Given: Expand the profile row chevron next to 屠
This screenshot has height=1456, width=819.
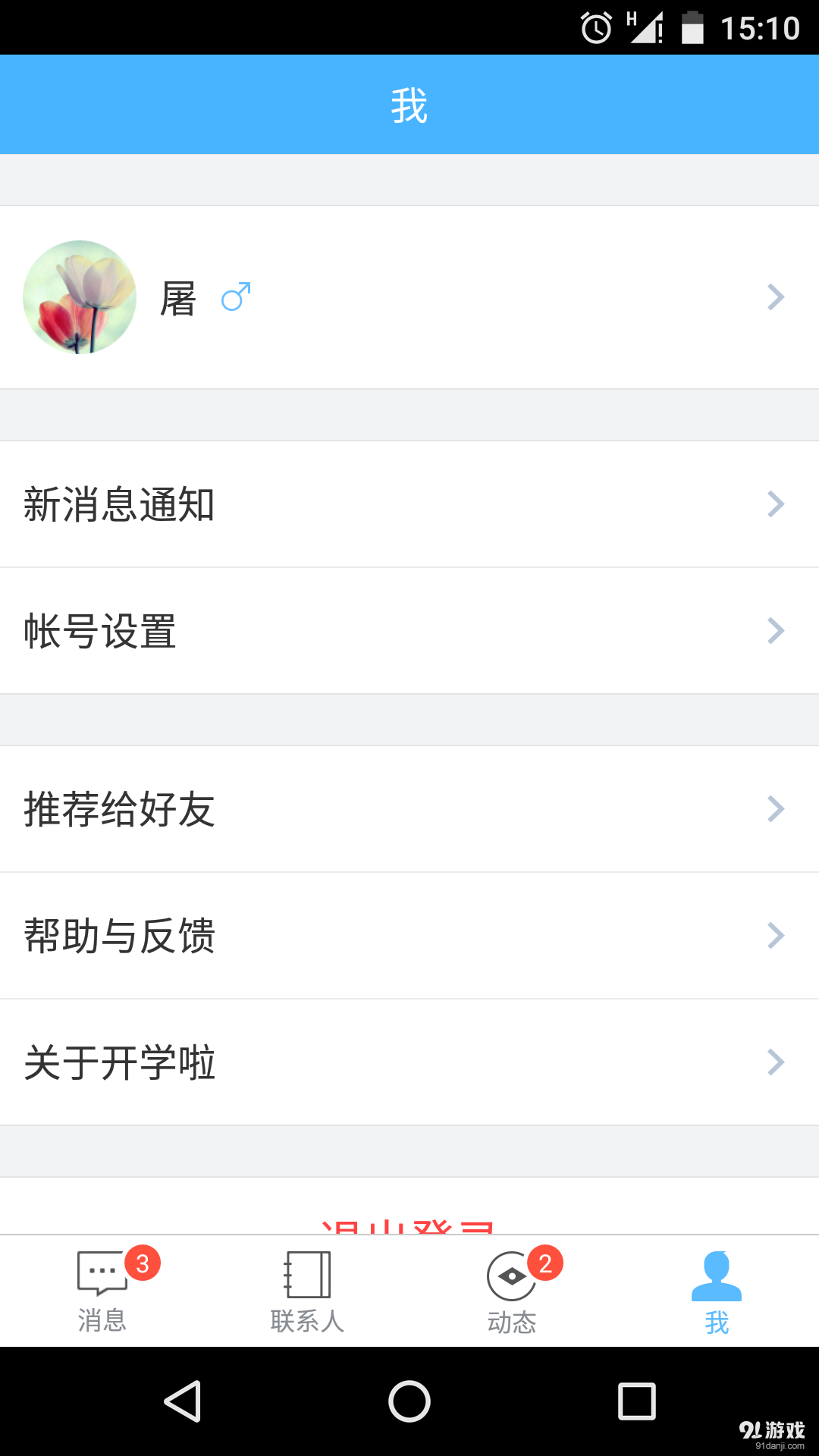Looking at the screenshot, I should pos(775,297).
